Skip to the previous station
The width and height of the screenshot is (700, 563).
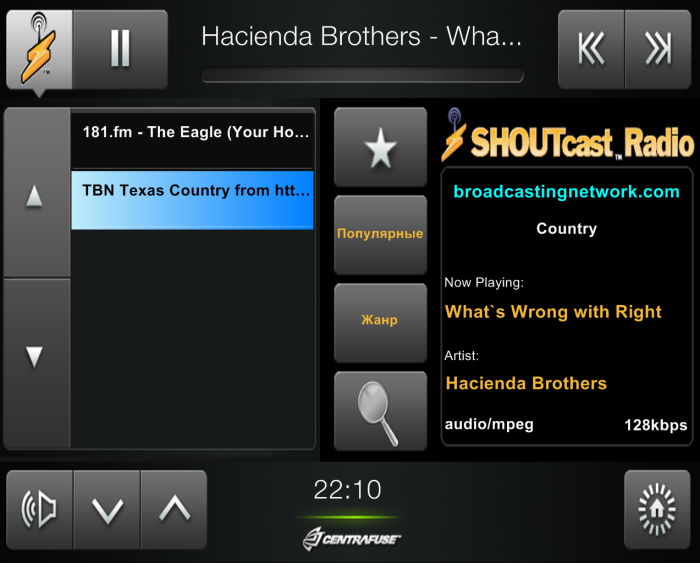coord(591,48)
